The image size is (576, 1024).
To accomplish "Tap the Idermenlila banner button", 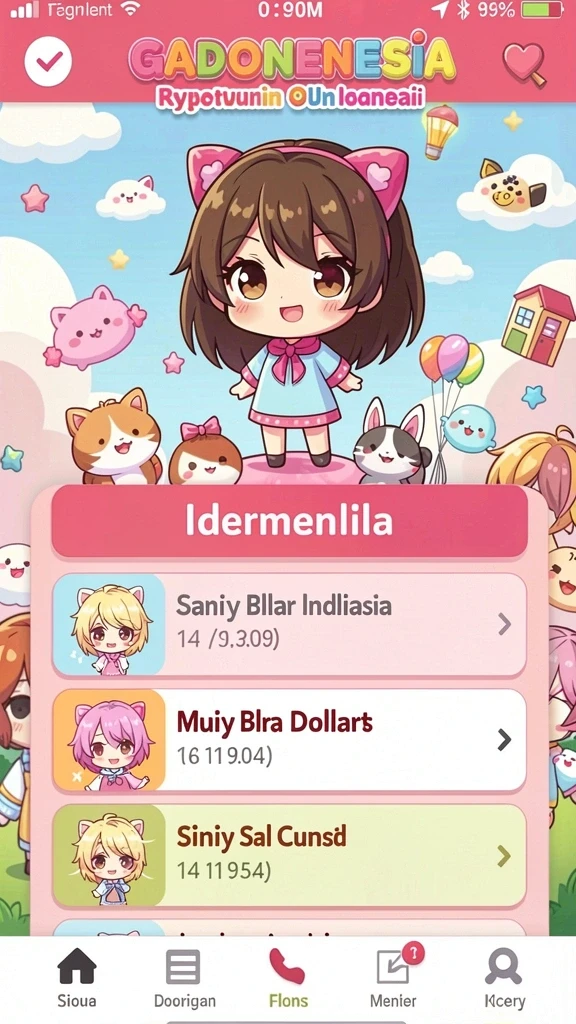I will pyautogui.click(x=289, y=521).
